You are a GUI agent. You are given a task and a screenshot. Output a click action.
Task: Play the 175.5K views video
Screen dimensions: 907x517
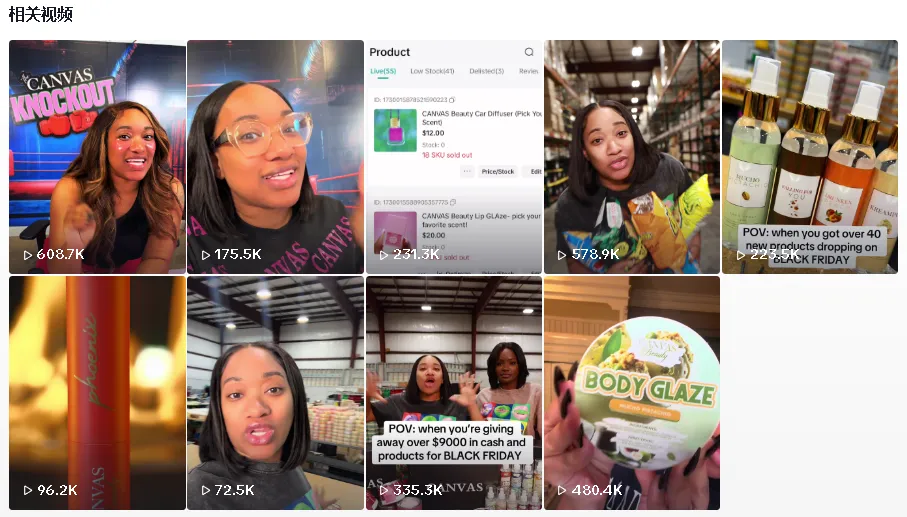pyautogui.click(x=275, y=157)
